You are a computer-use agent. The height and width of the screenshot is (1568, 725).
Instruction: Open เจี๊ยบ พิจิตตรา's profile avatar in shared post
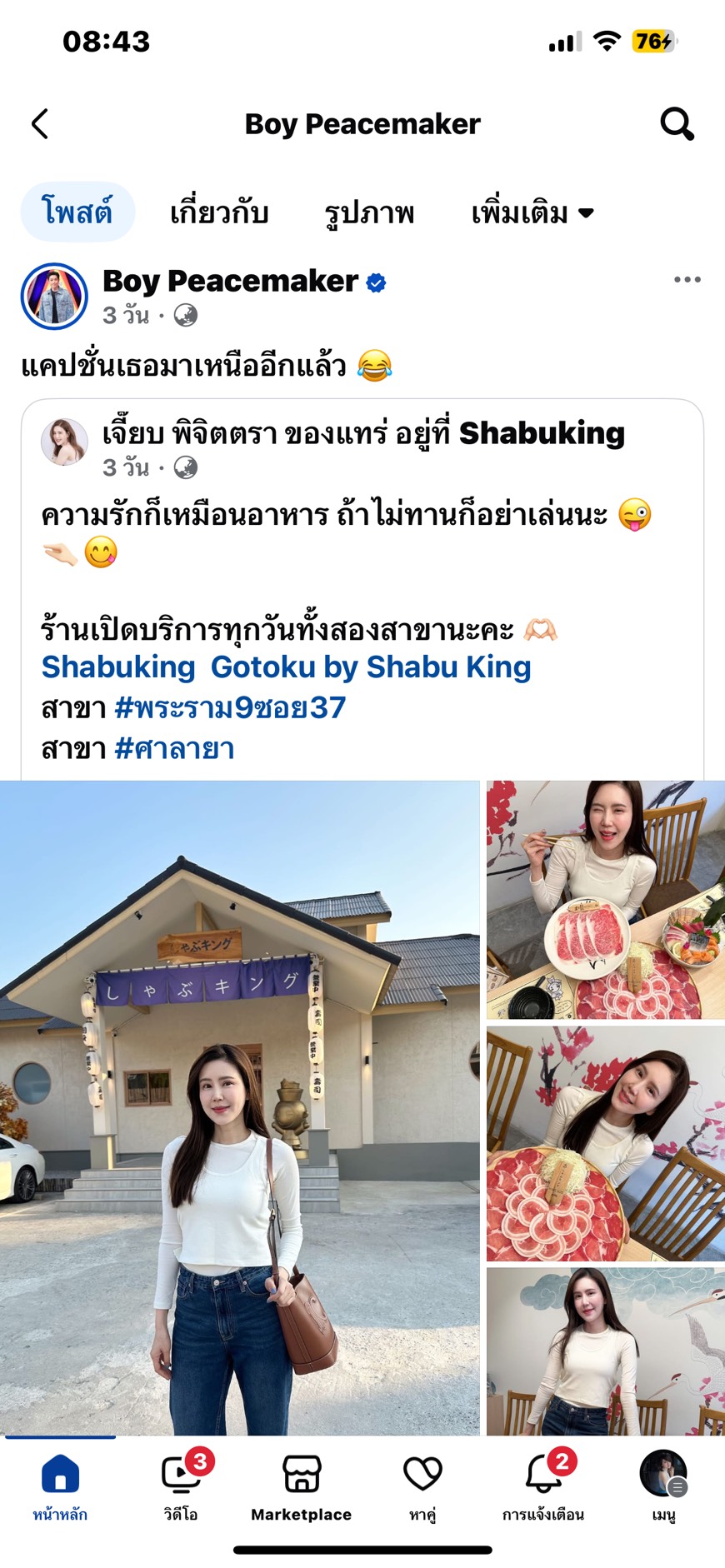point(64,442)
